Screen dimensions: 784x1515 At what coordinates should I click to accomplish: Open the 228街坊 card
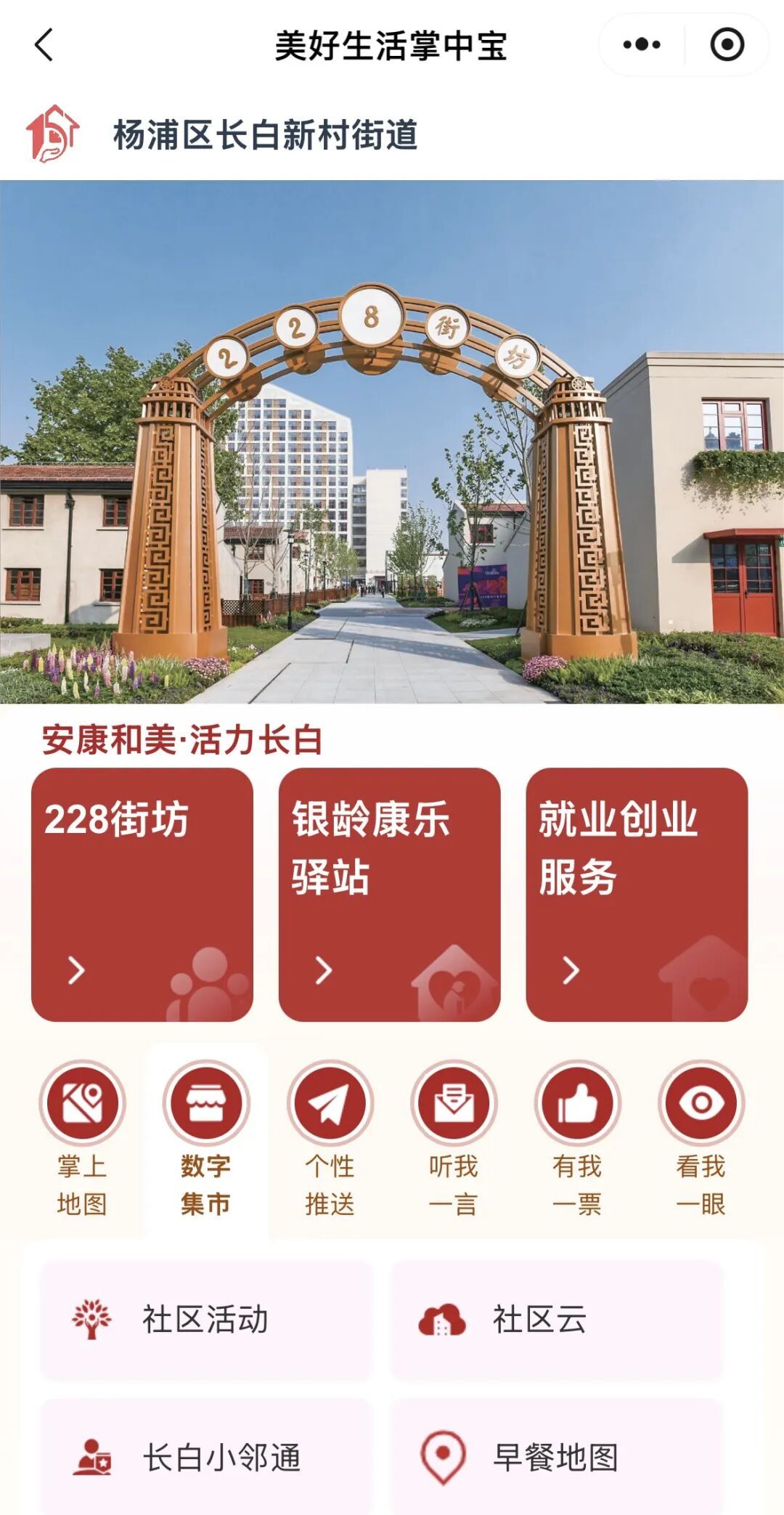142,894
